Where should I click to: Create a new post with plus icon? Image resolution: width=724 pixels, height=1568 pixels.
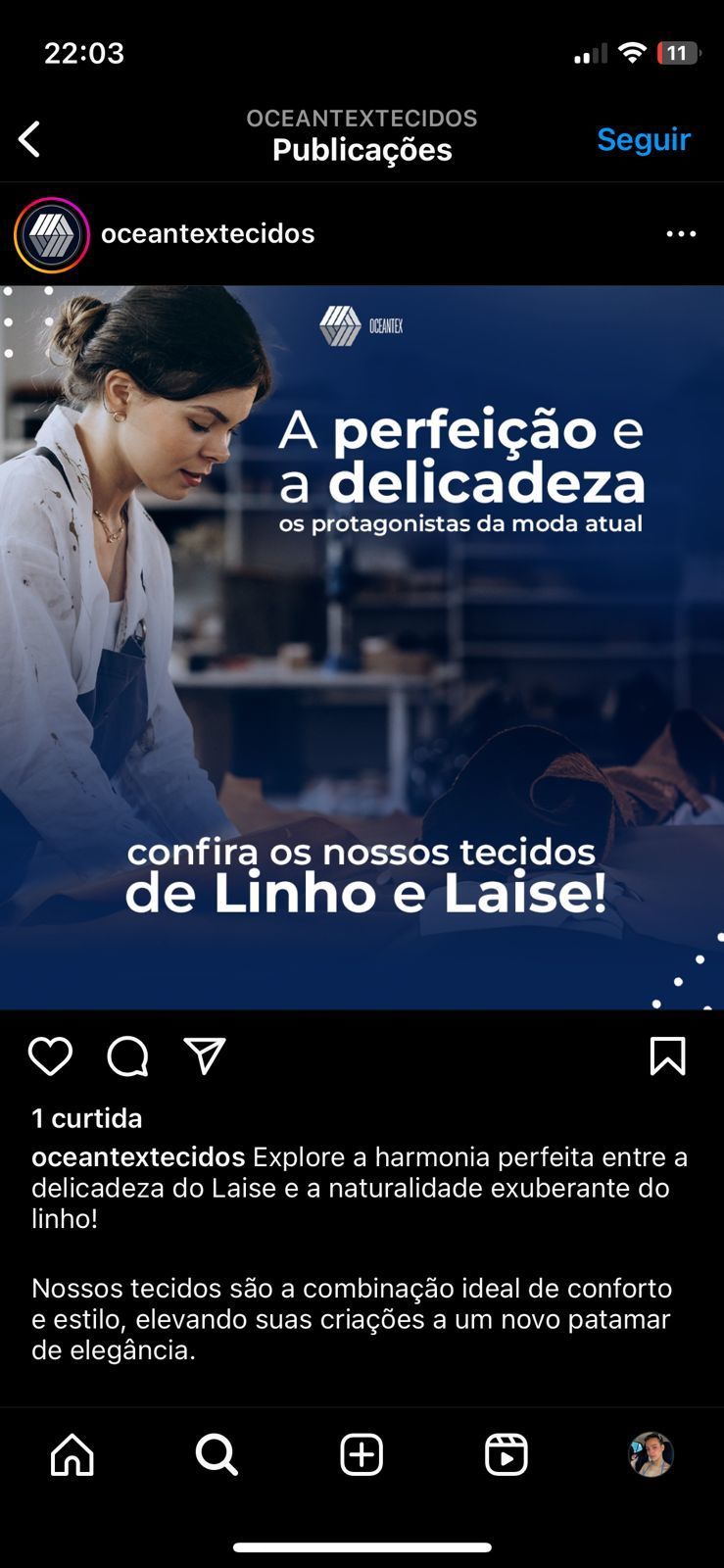[x=362, y=1454]
